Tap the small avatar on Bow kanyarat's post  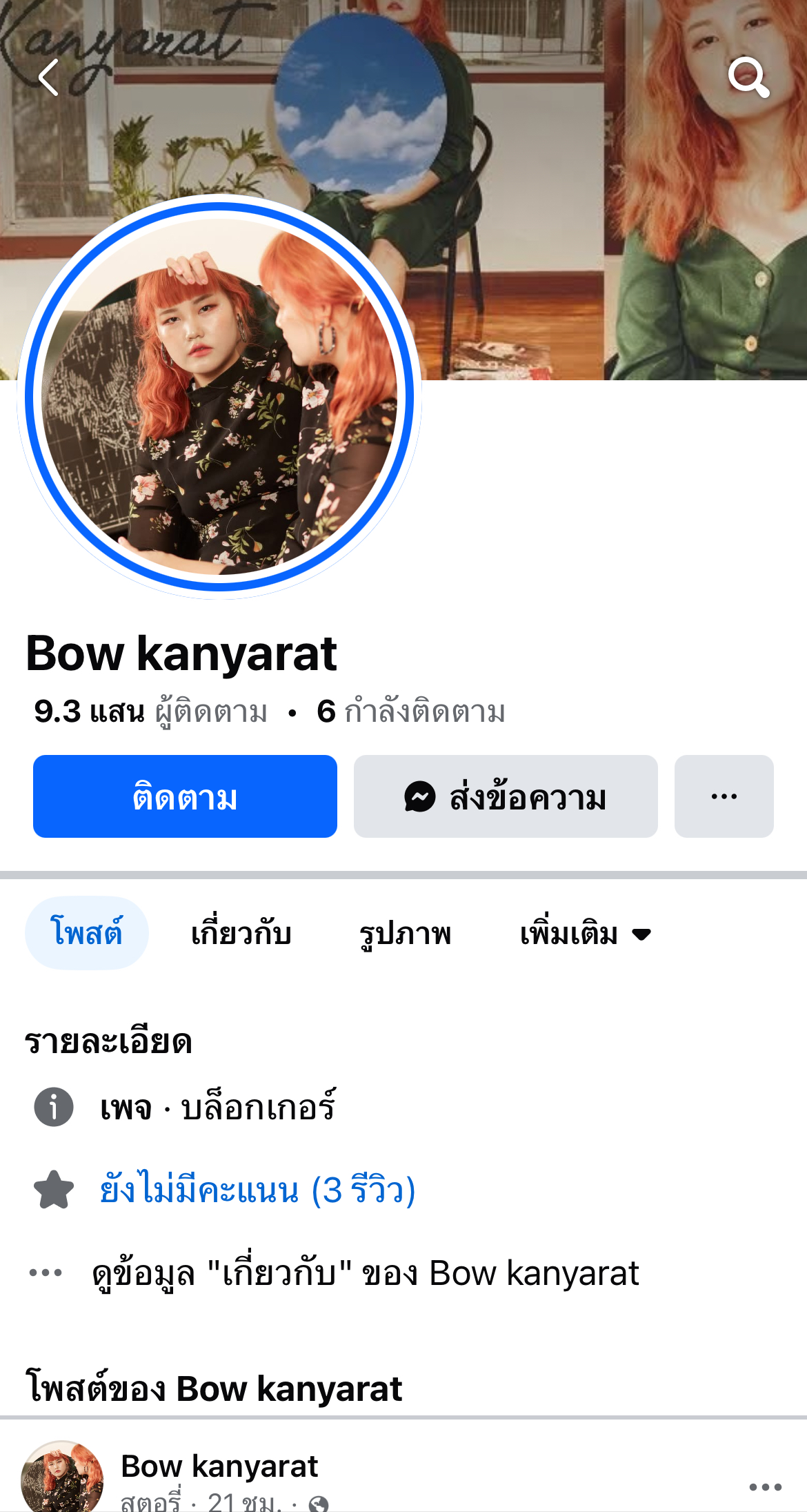62,1477
